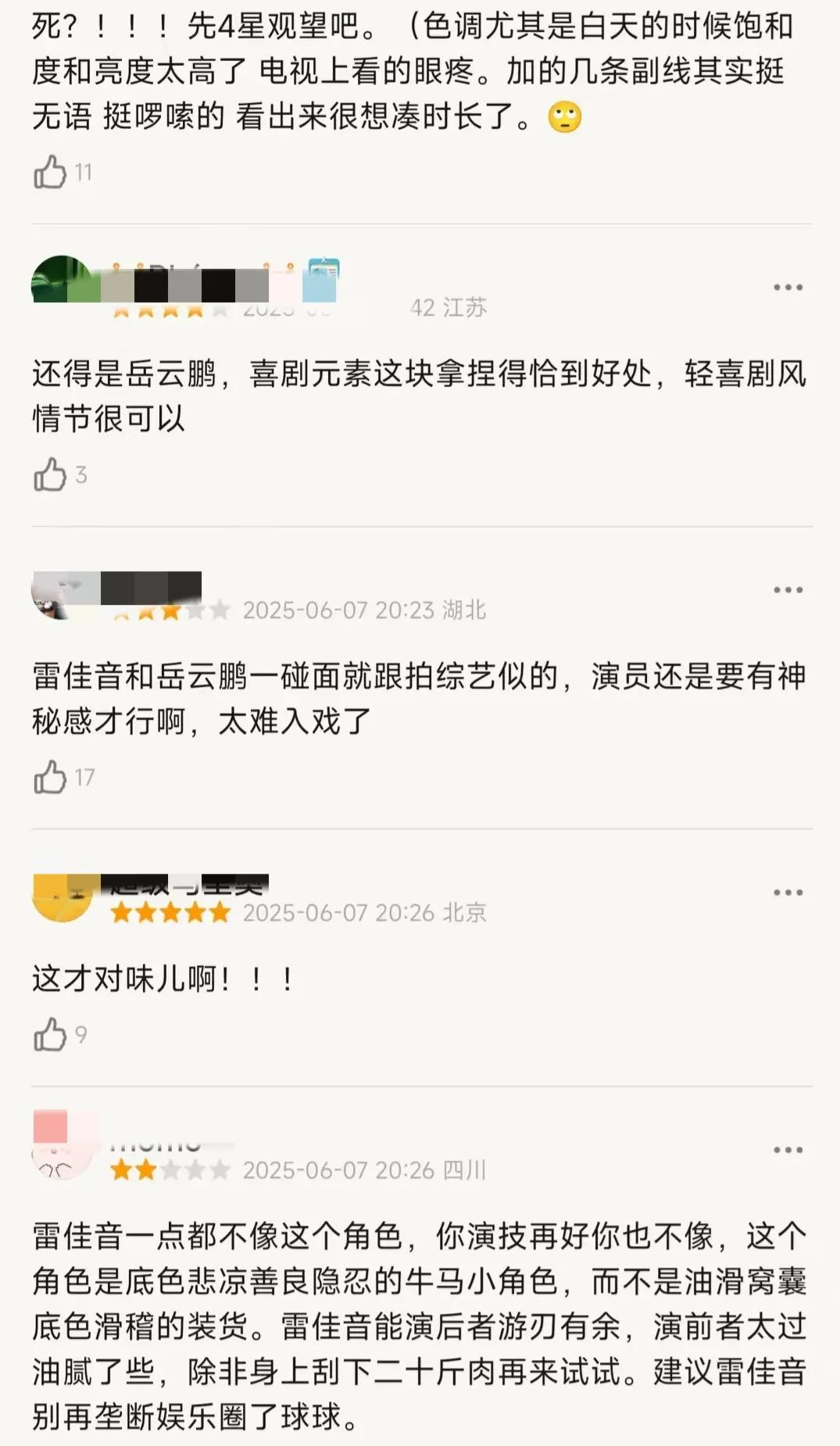840x1446 pixels.
Task: Open overflow menu on the 湖北 comment
Action: [x=788, y=590]
